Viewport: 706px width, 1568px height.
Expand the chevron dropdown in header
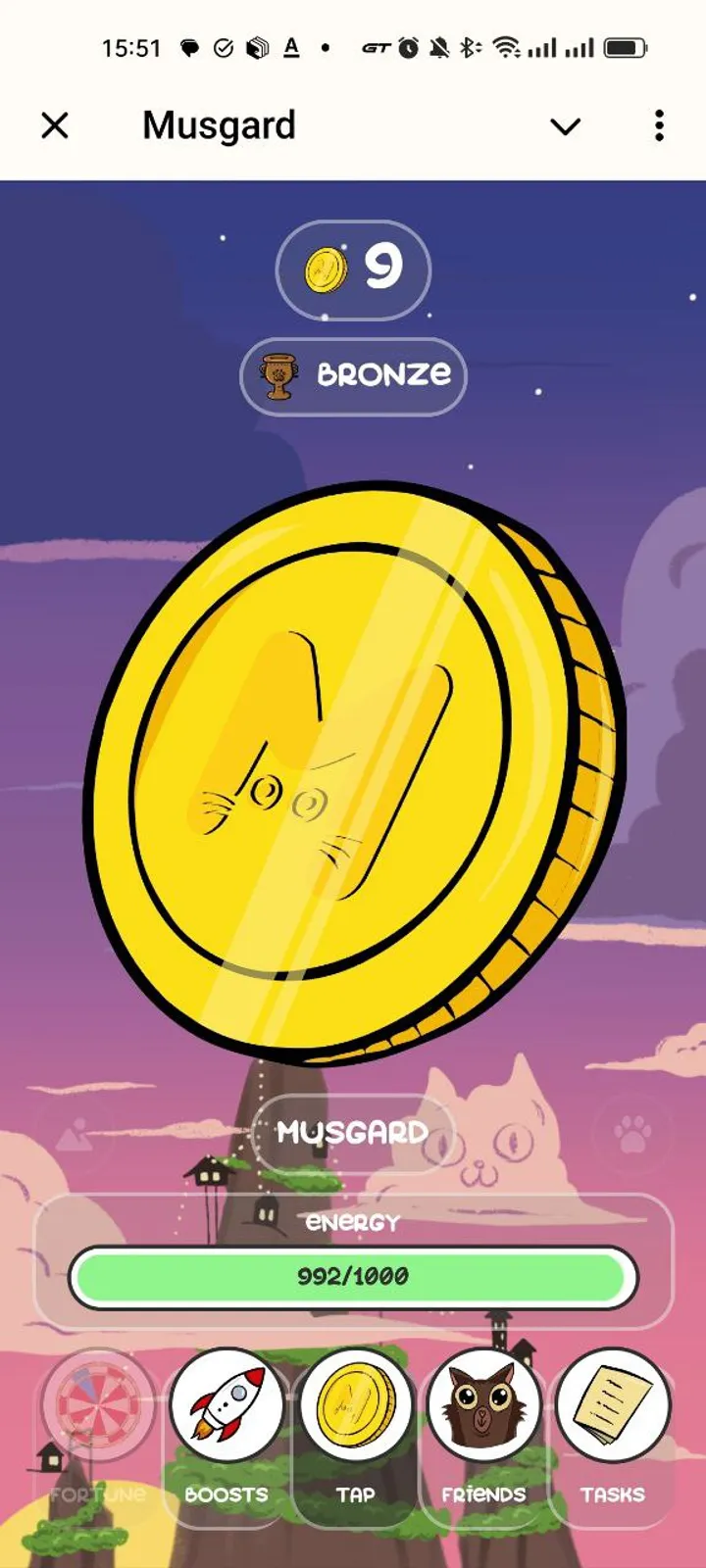pyautogui.click(x=565, y=126)
